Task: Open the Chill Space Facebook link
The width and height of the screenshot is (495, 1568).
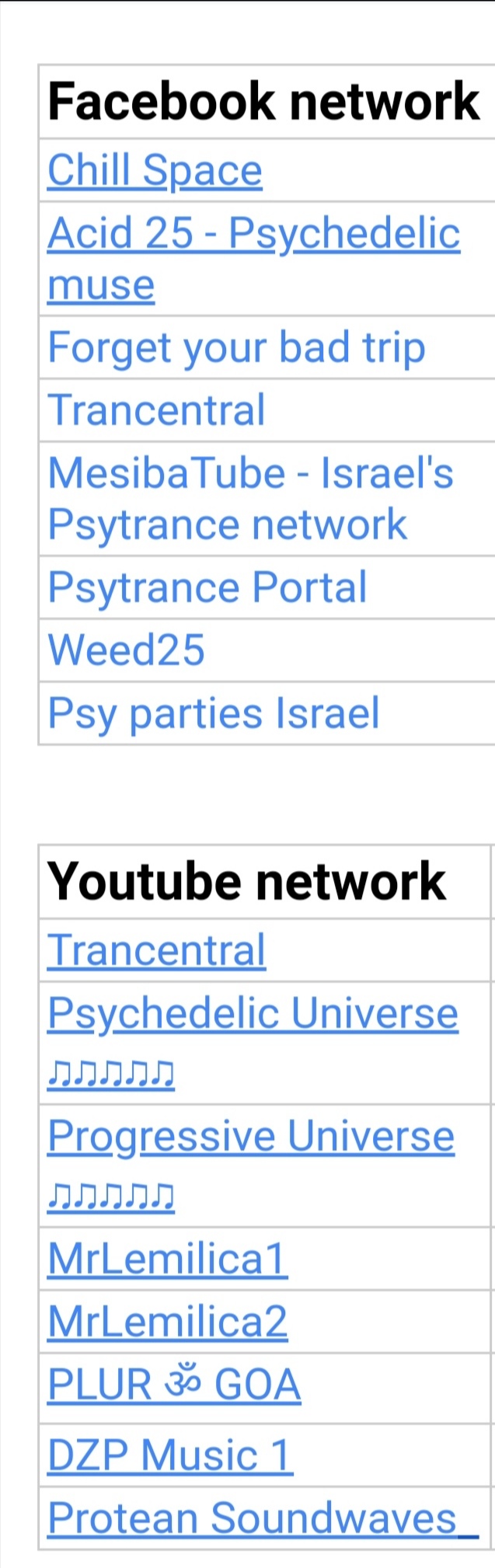Action: tap(155, 170)
